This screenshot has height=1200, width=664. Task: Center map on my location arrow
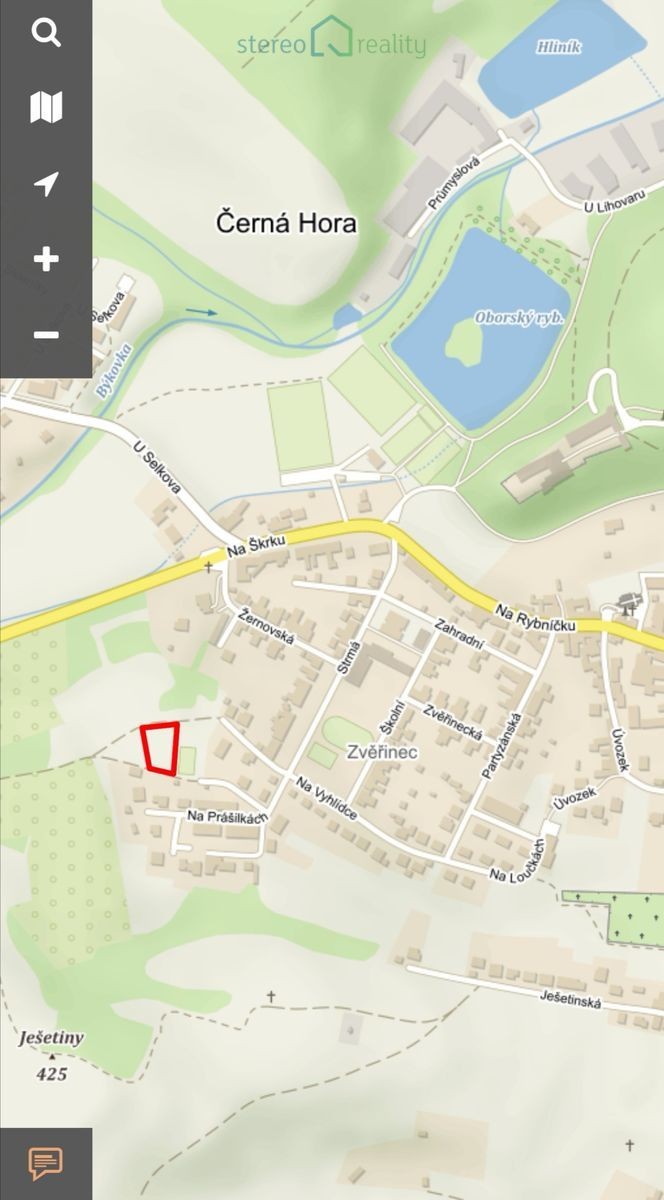[x=46, y=184]
